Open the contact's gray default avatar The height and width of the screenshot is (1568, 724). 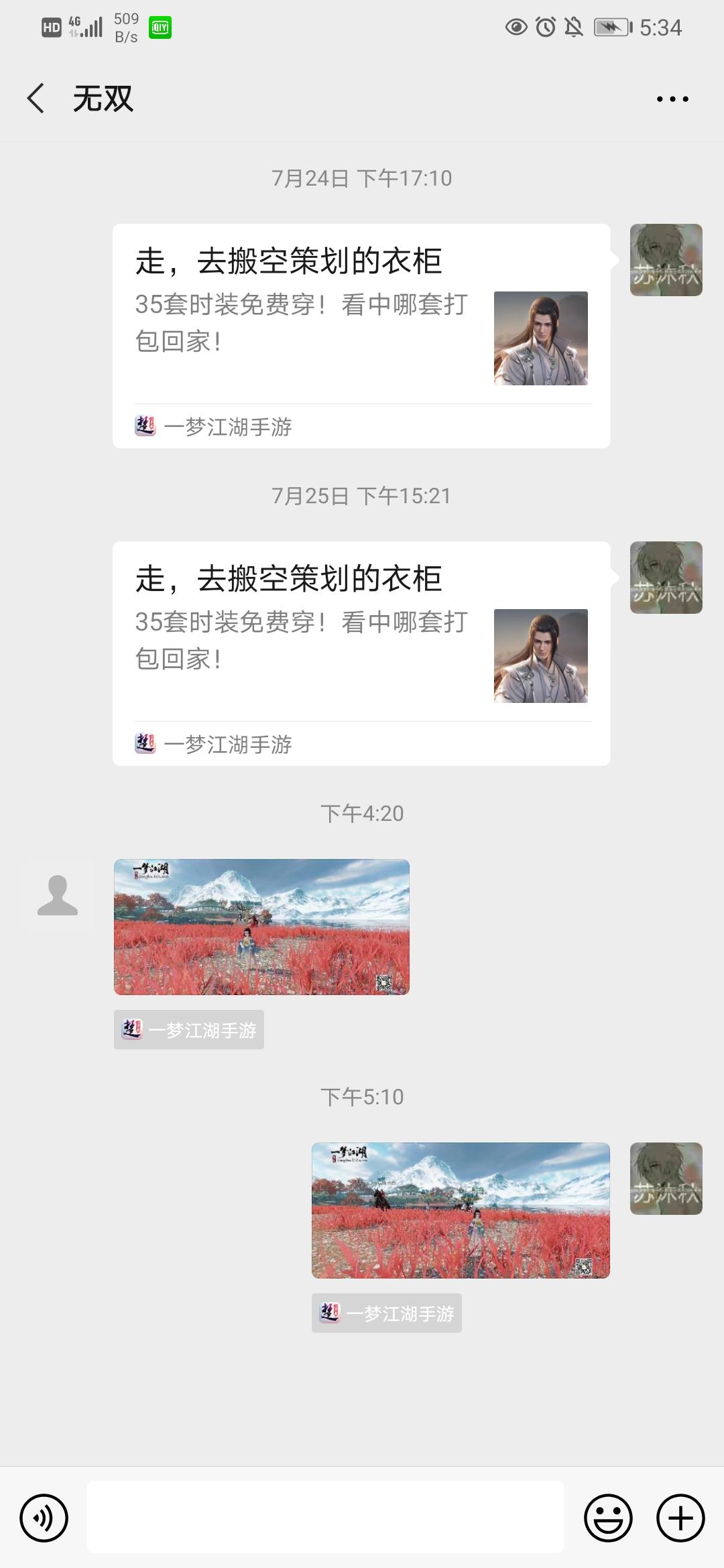(x=58, y=895)
